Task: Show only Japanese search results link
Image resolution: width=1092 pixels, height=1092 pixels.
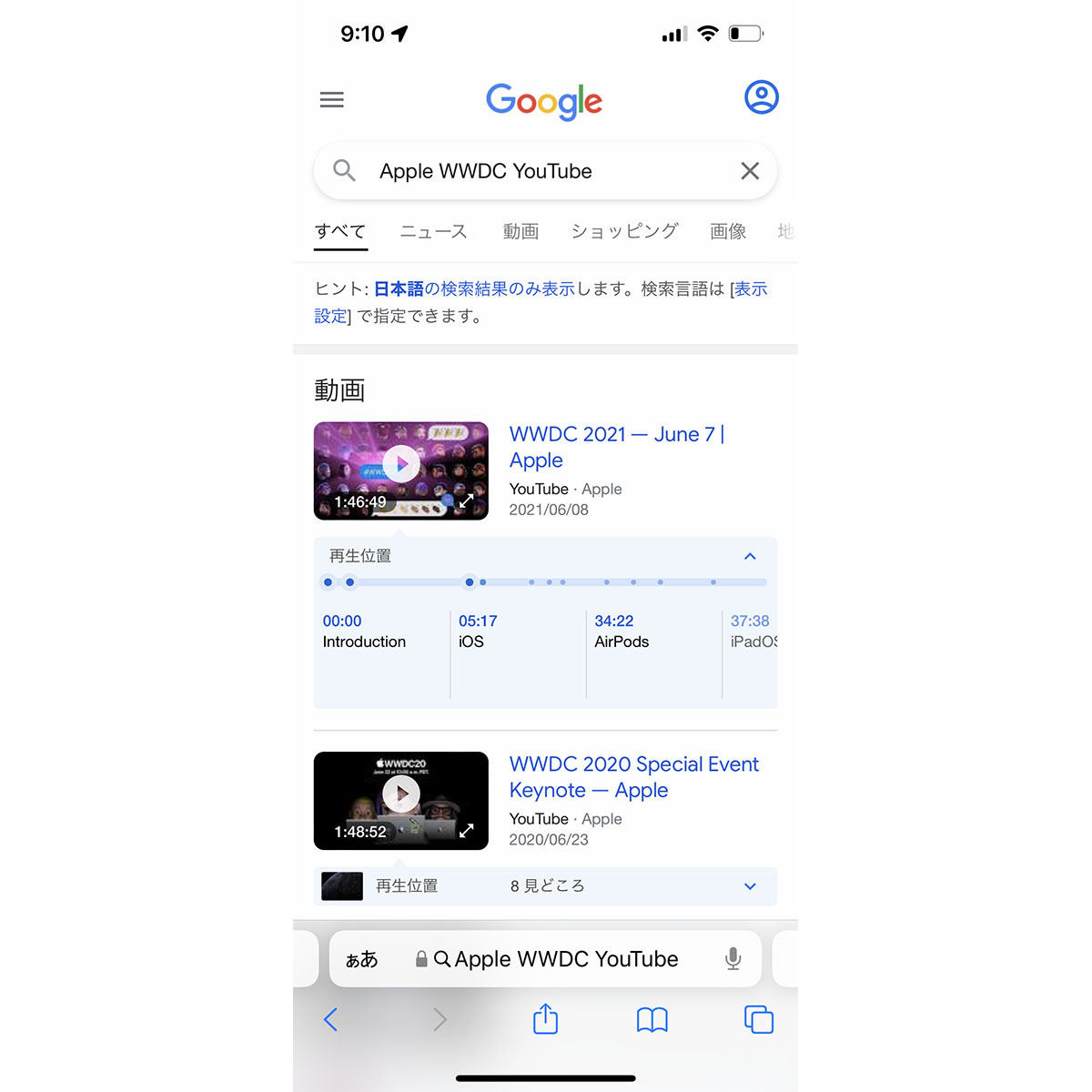Action: (474, 288)
